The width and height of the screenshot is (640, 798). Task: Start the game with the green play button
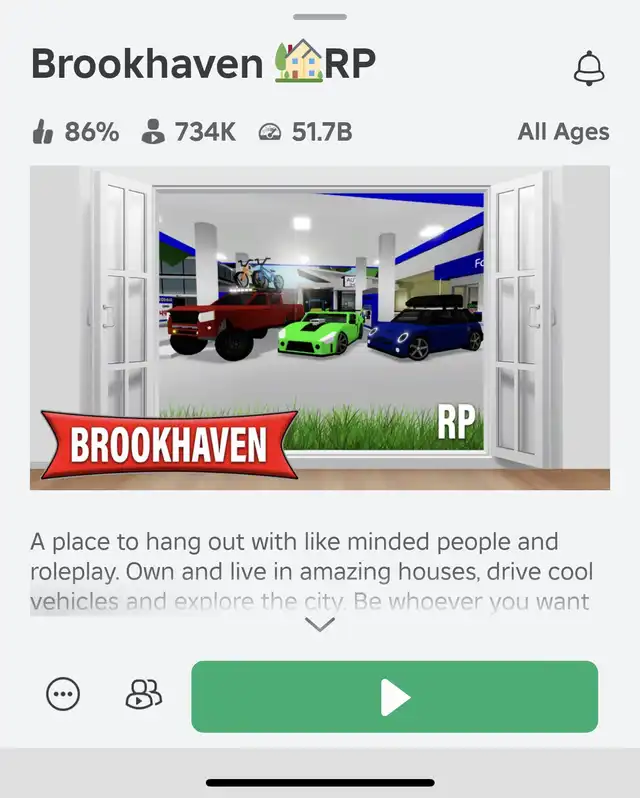pyautogui.click(x=394, y=696)
